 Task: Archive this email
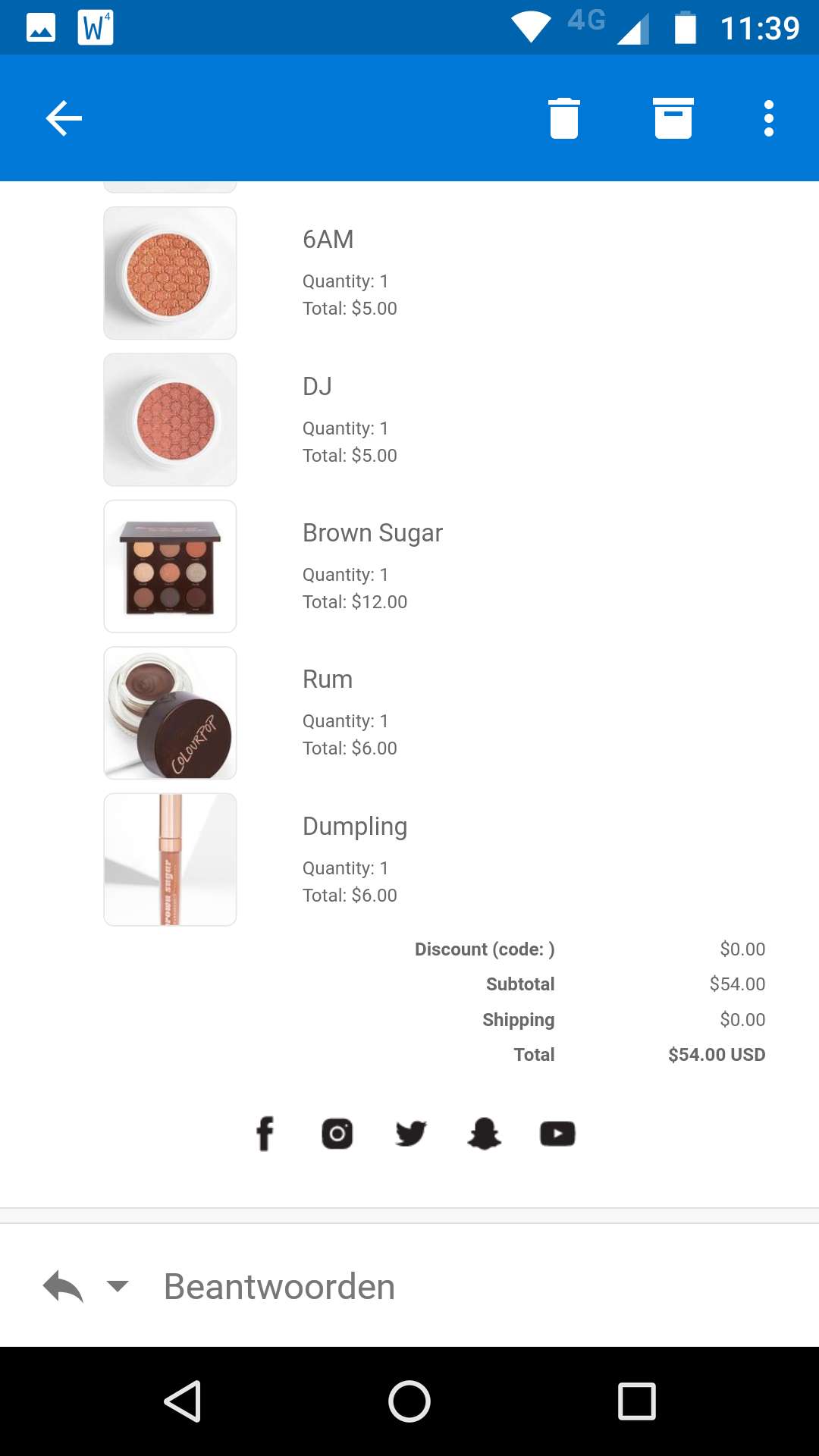point(673,118)
